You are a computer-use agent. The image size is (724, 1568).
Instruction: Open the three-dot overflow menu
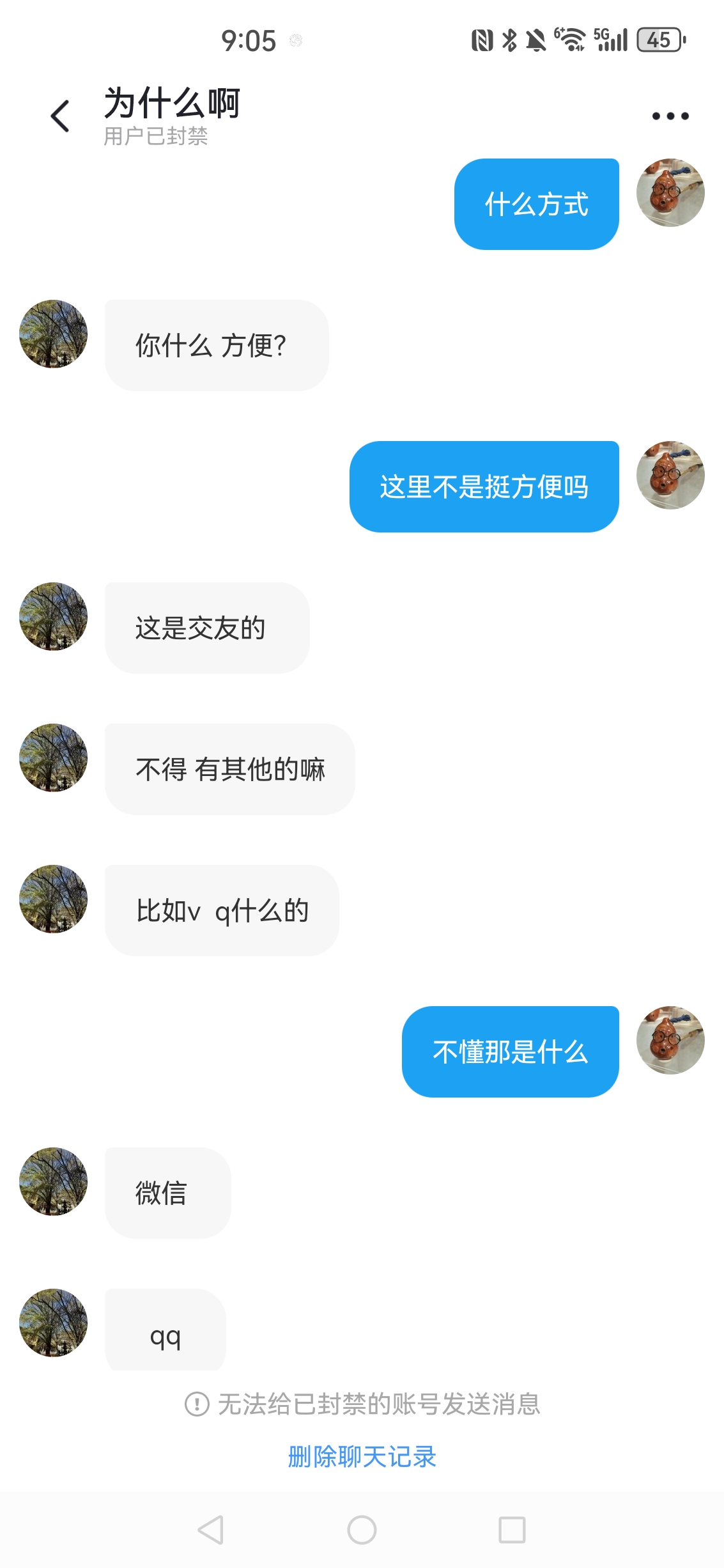click(670, 116)
